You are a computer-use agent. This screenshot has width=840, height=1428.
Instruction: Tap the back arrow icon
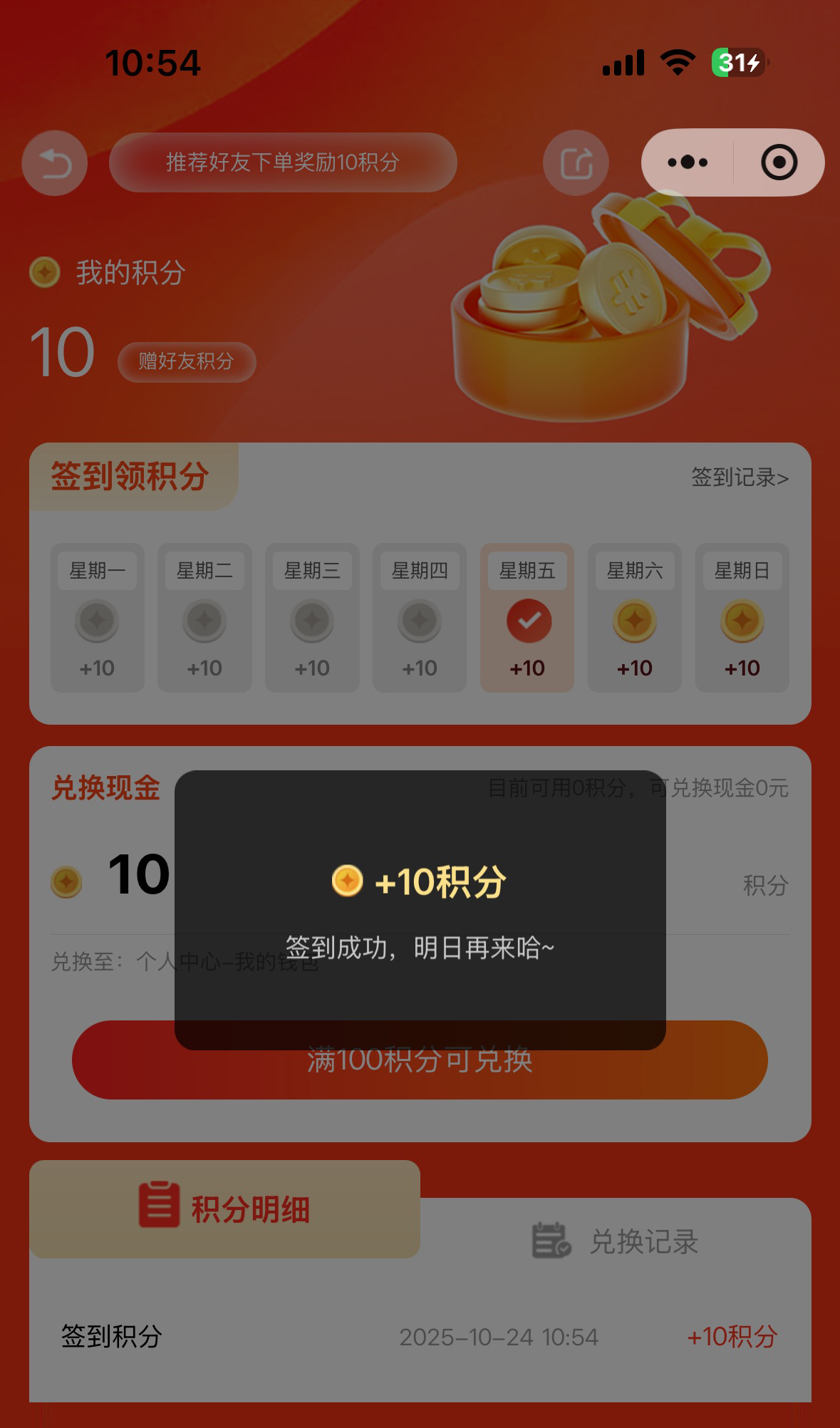coord(55,163)
